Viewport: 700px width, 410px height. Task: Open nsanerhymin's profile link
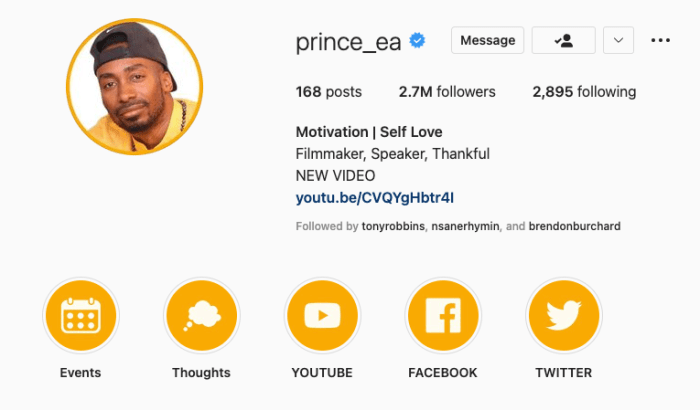click(465, 227)
